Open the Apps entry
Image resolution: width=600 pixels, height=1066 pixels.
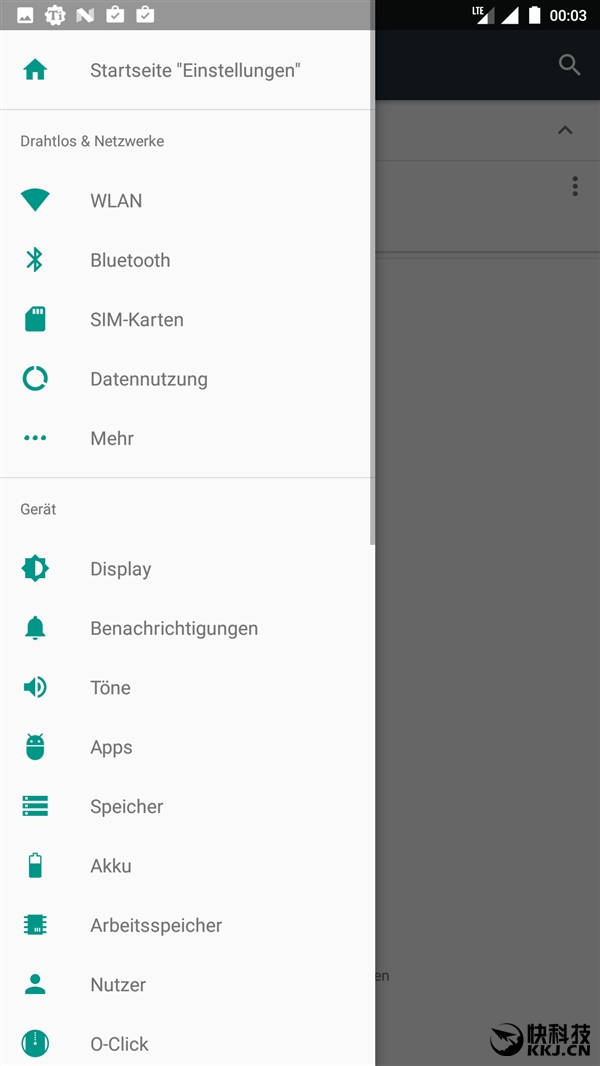click(x=111, y=747)
